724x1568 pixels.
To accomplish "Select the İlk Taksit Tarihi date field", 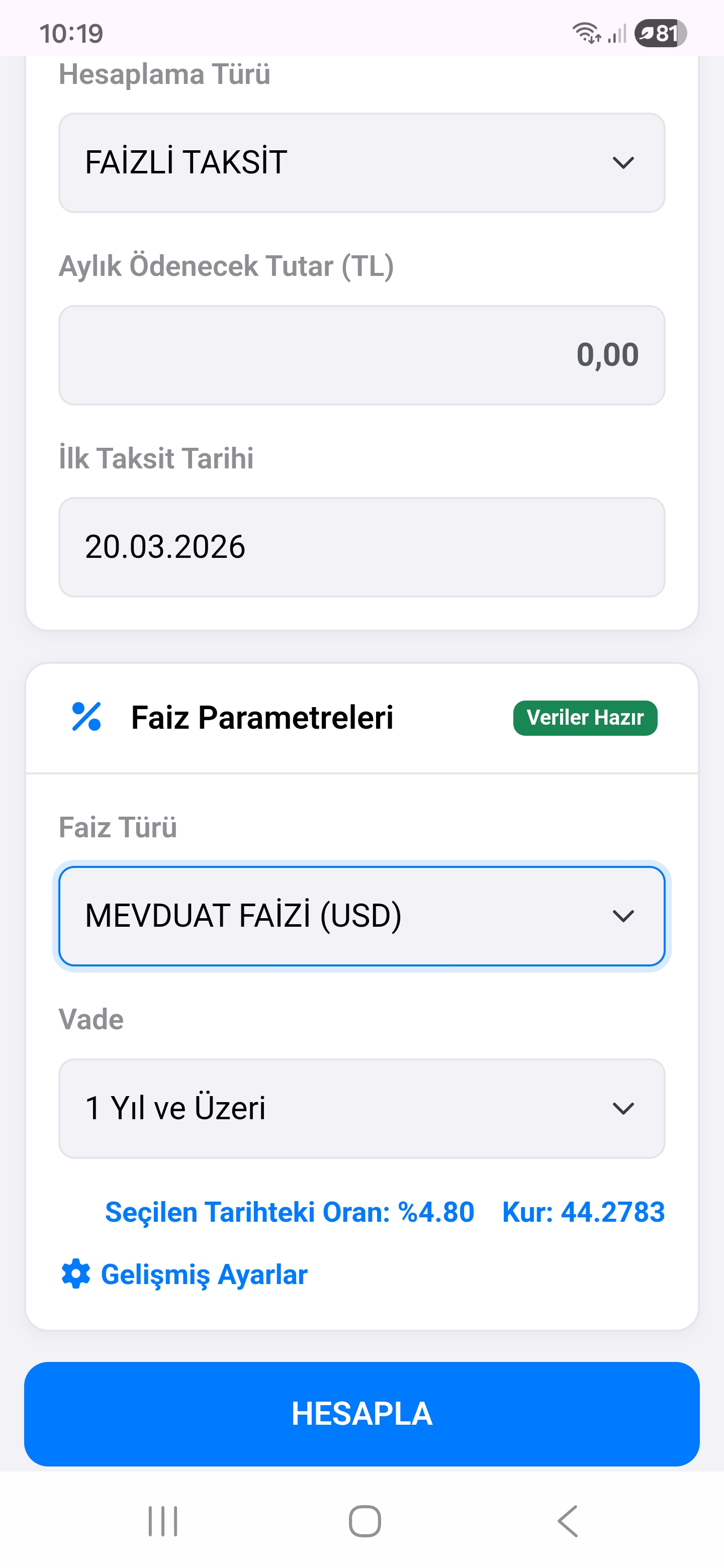I will coord(361,547).
